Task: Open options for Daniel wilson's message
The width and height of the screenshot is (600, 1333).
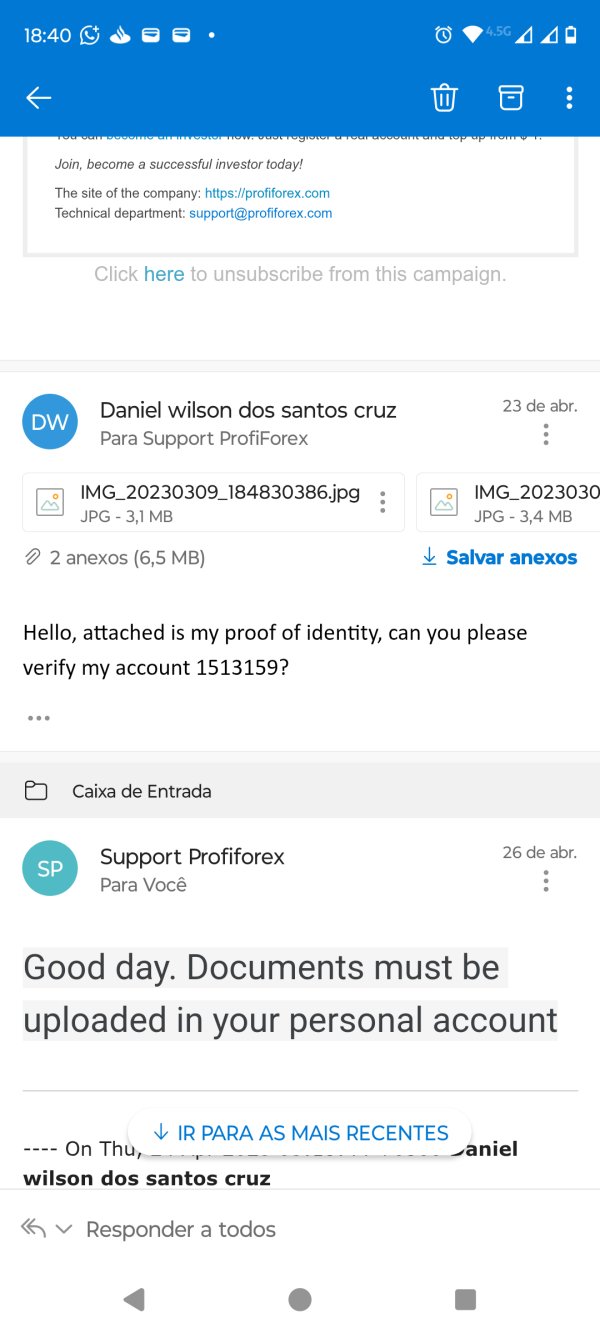Action: pyautogui.click(x=546, y=434)
